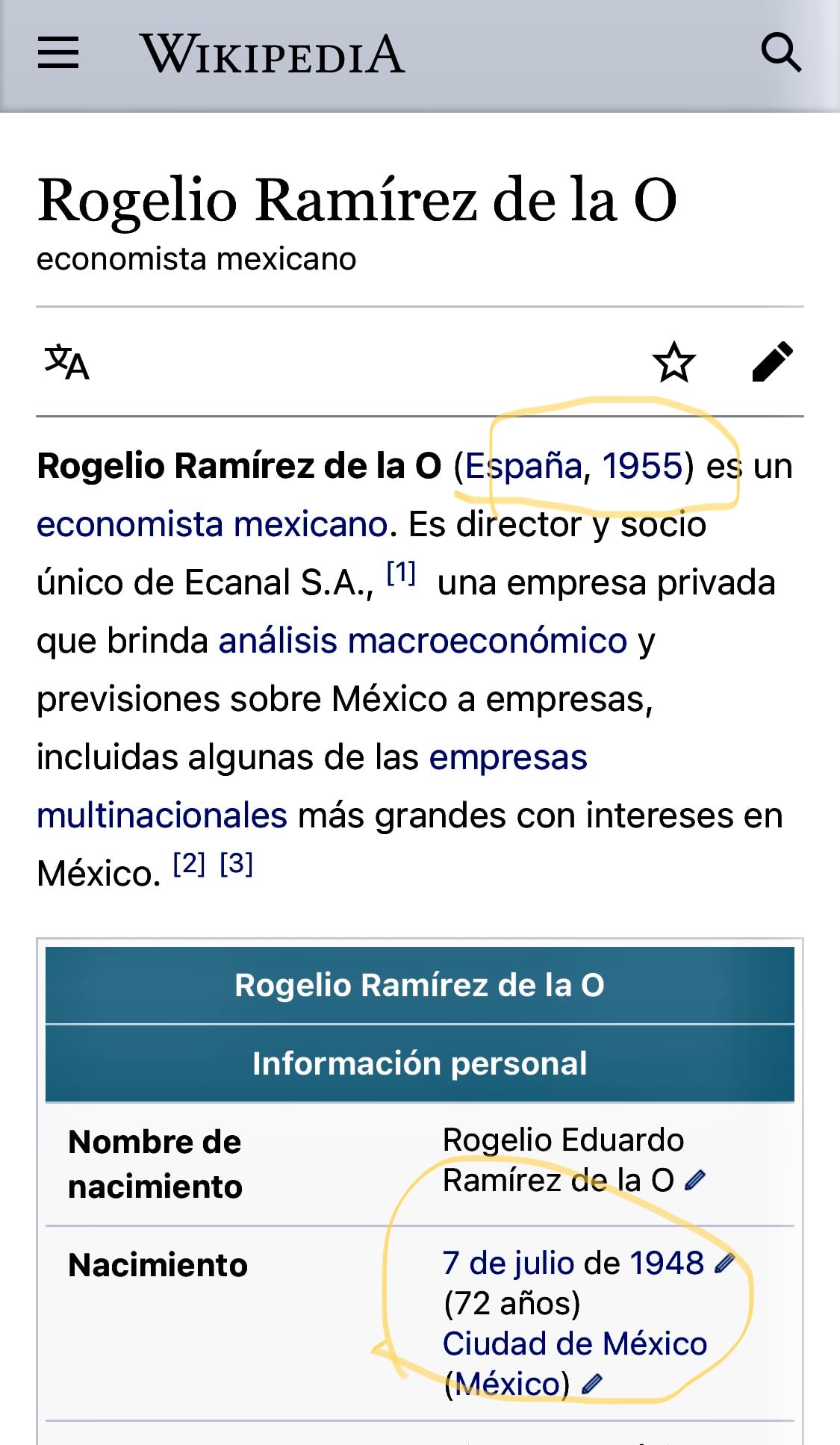Go to Wikipedia home via logo

coord(273,54)
